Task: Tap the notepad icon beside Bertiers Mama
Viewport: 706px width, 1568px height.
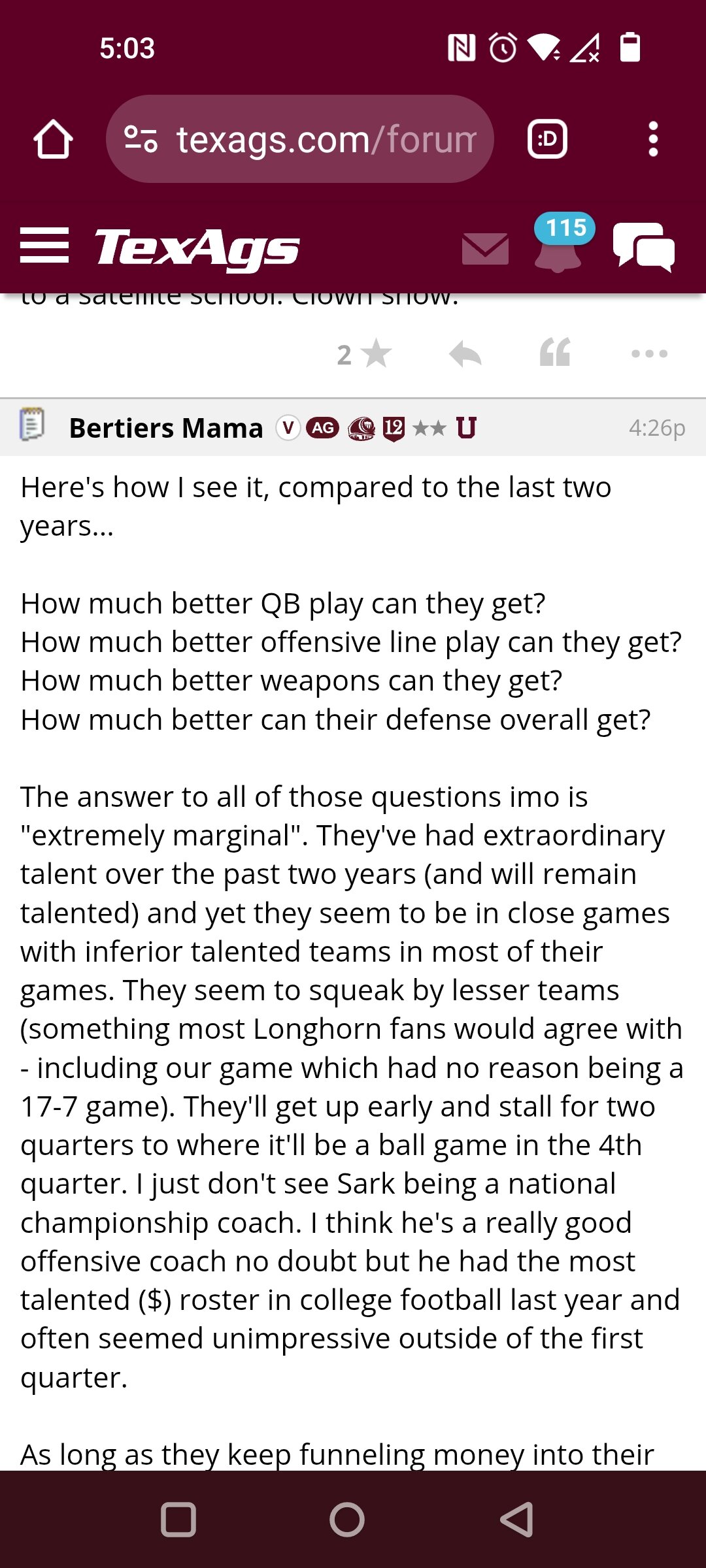Action: tap(32, 425)
